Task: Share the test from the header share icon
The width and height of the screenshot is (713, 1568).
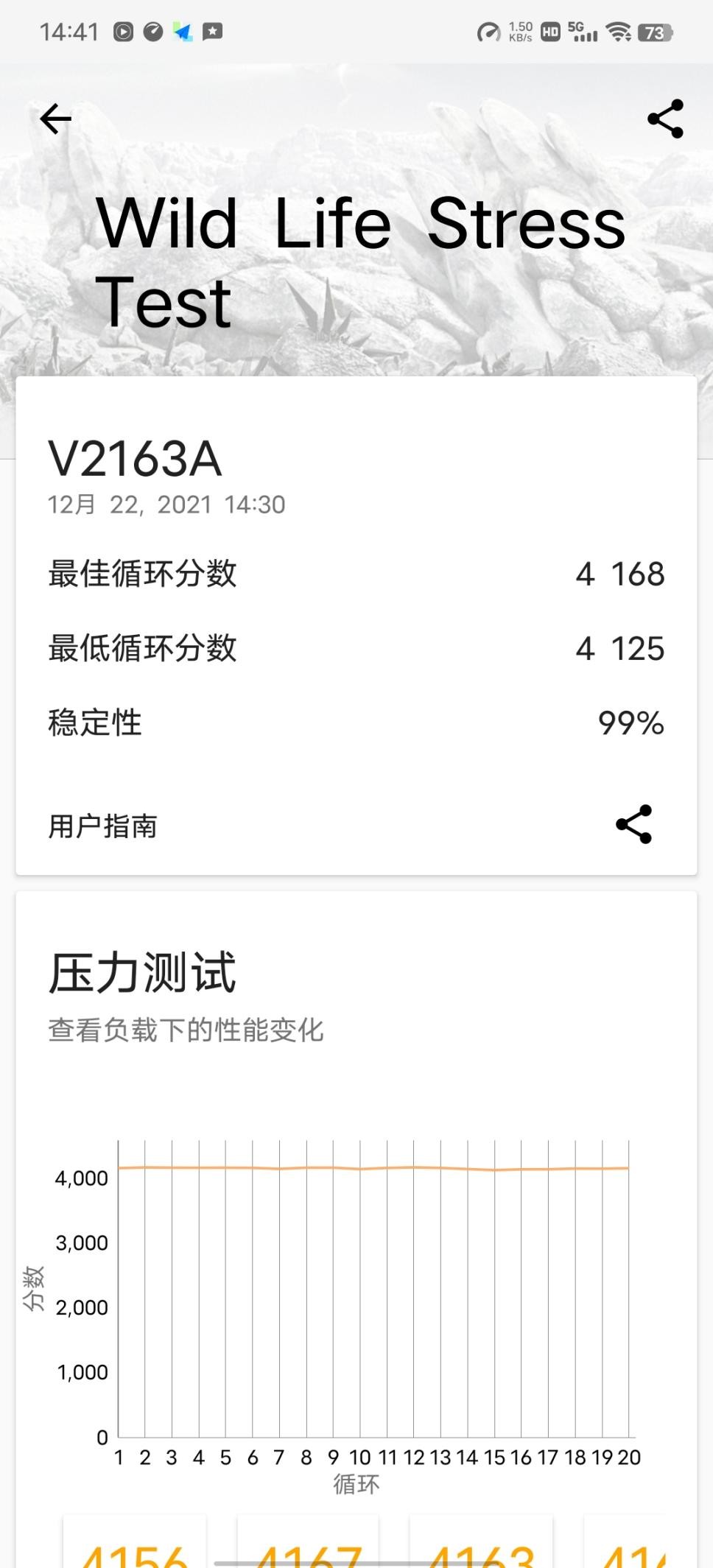Action: pyautogui.click(x=665, y=119)
